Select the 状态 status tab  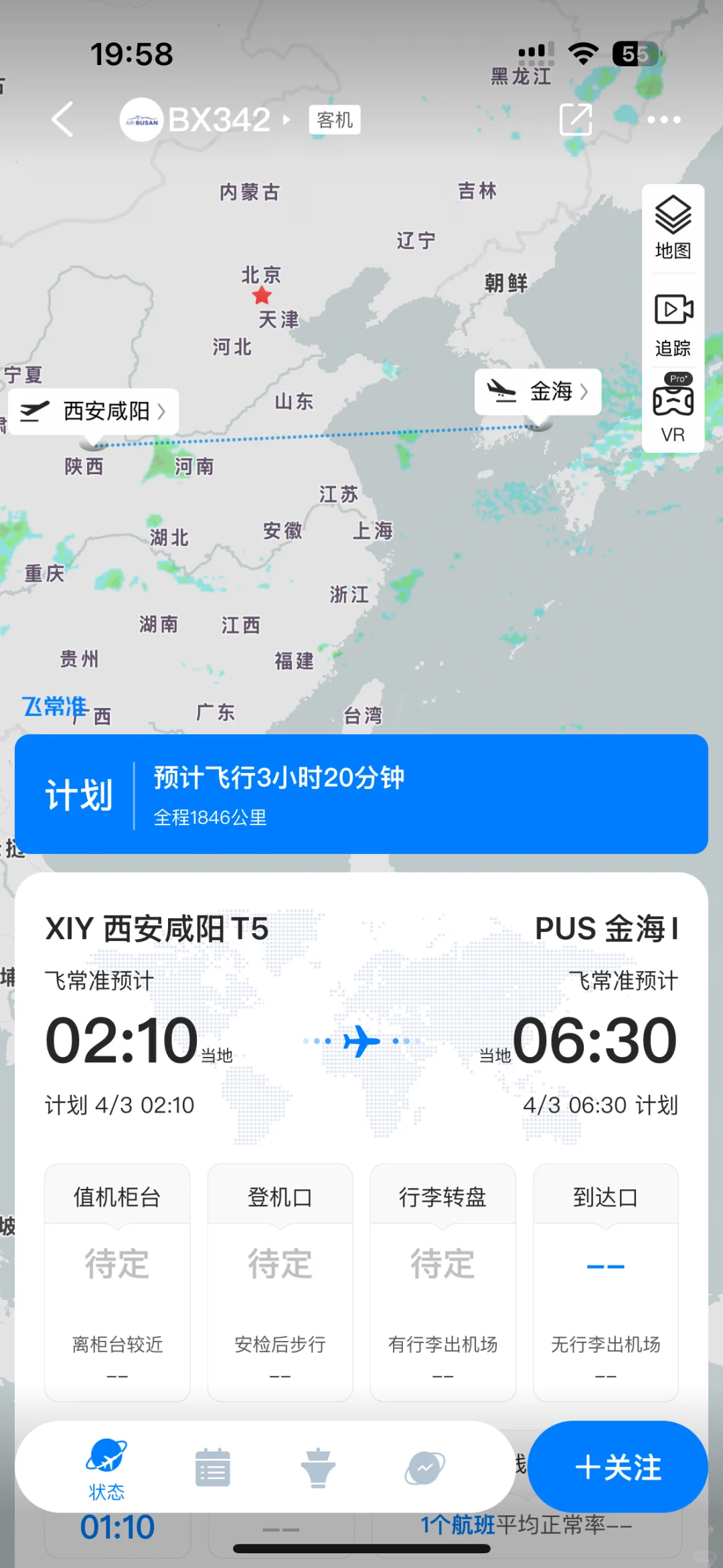click(106, 1467)
